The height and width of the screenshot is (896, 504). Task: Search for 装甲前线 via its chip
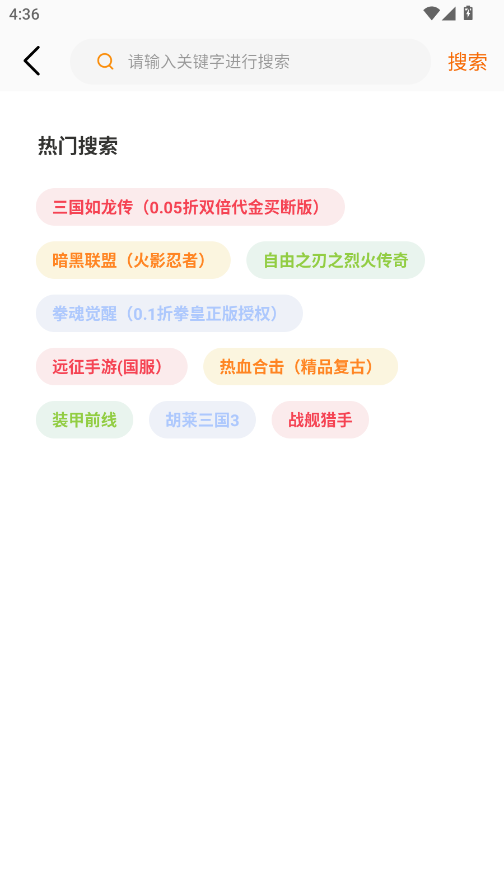pyautogui.click(x=85, y=420)
